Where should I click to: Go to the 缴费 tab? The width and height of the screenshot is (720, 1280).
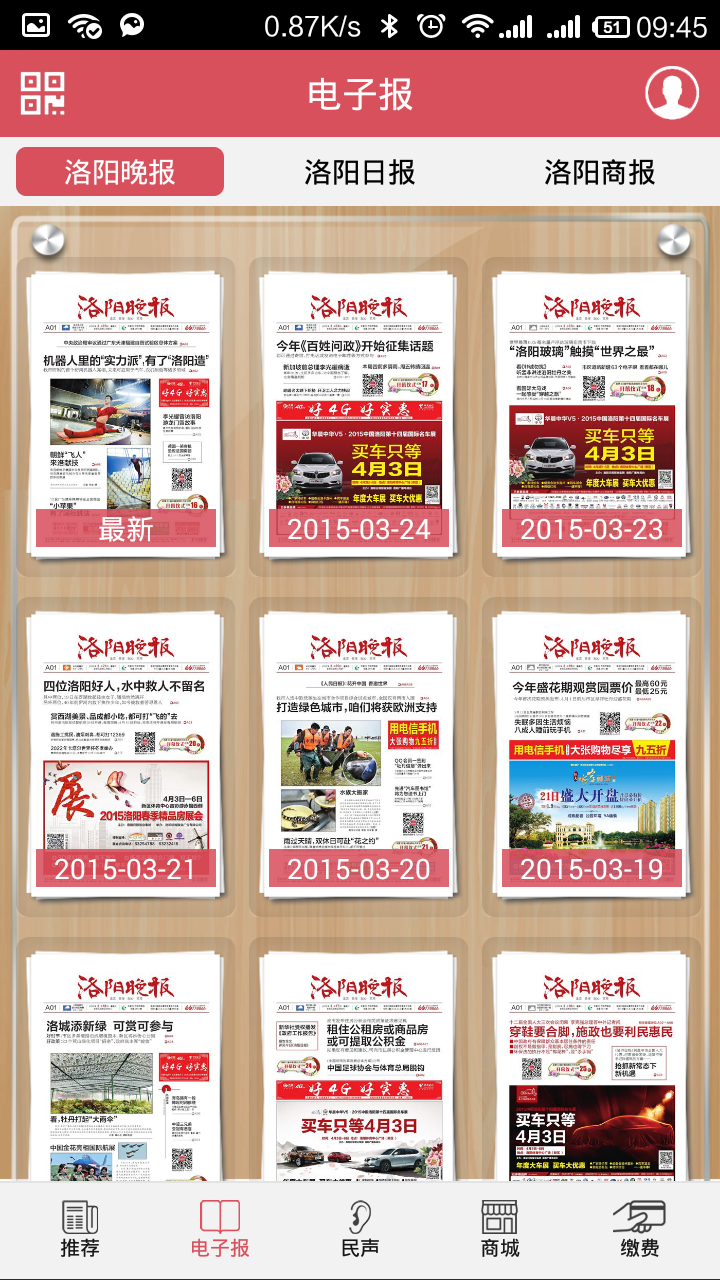tap(640, 1230)
